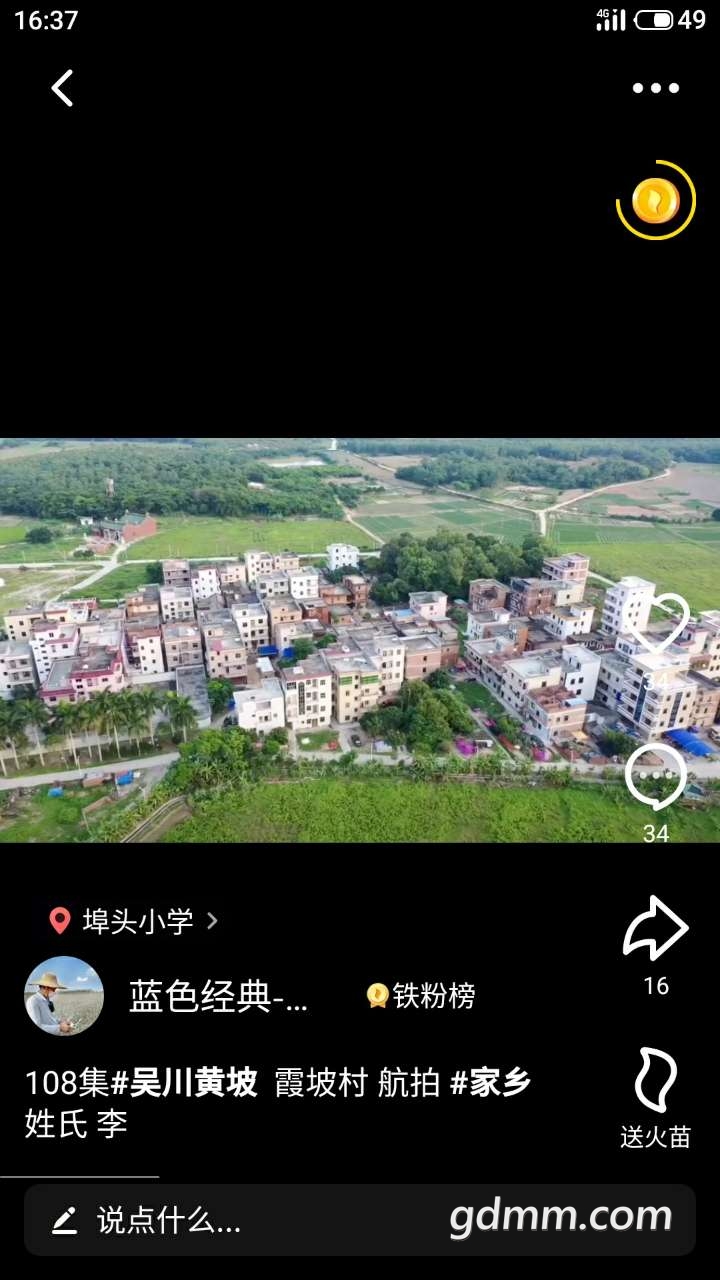This screenshot has height=1280, width=720.
Task: Tap the gold coin reward icon
Action: (x=656, y=201)
